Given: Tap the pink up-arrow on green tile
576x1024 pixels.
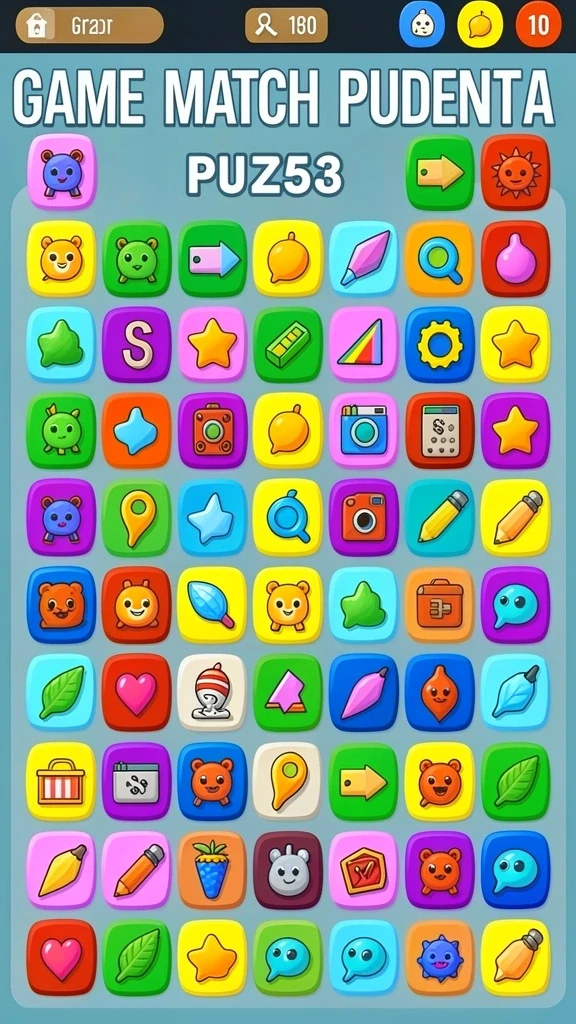Looking at the screenshot, I should (x=288, y=692).
